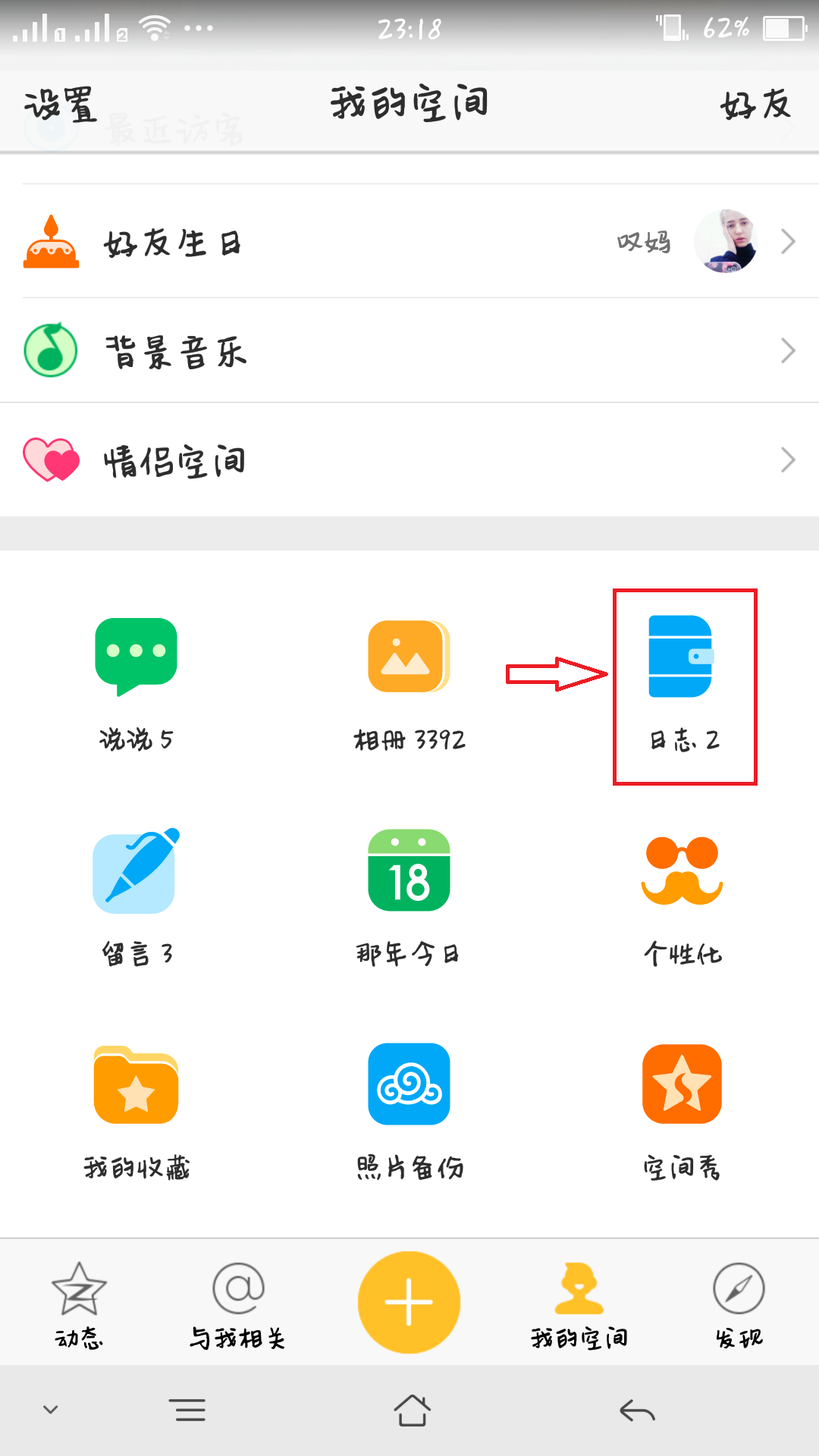
Task: Switch to the 发现 tab
Action: [739, 1304]
